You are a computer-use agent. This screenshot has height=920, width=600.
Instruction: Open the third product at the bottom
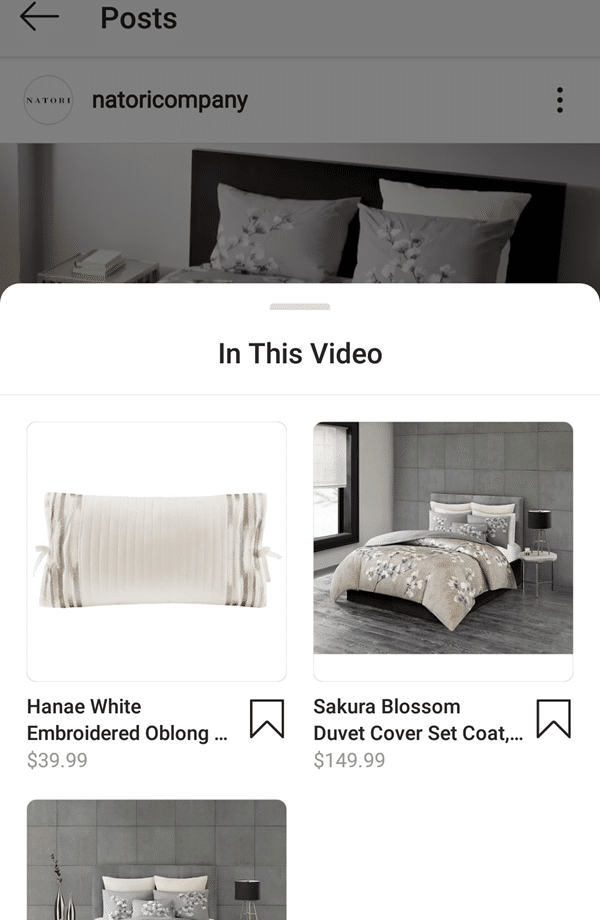coord(156,860)
